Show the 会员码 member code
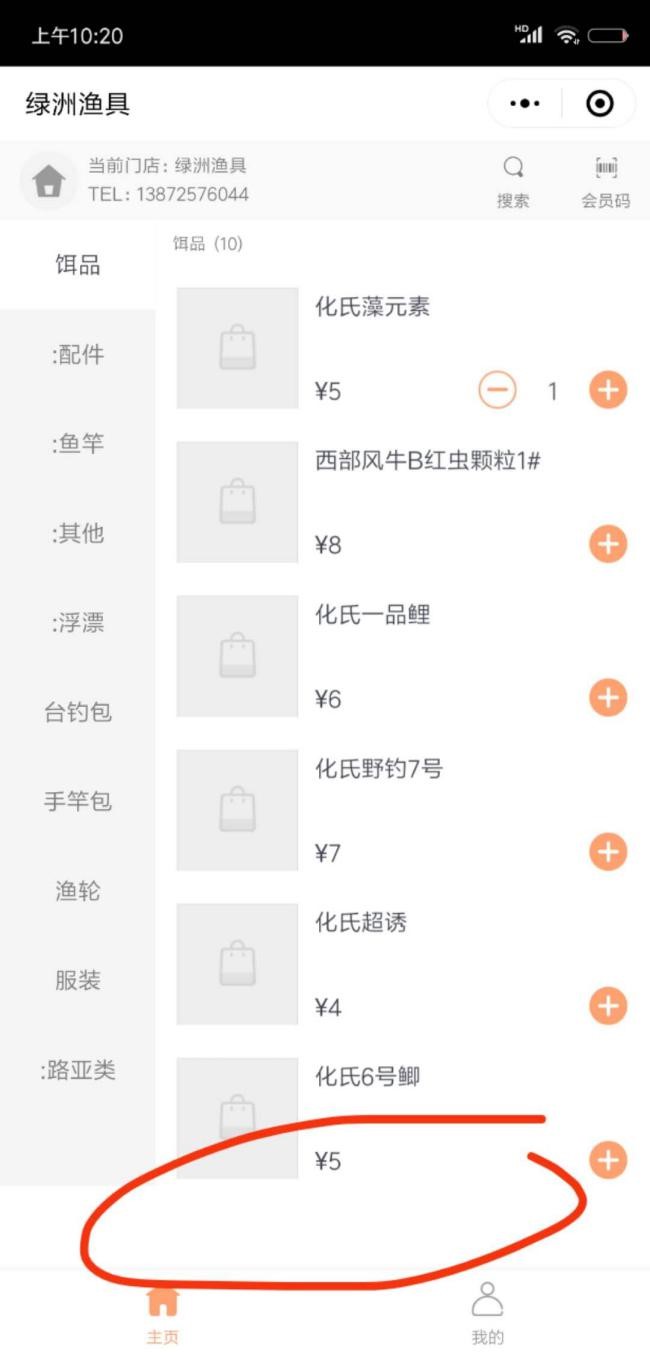Screen dimensions: 650x1354 pos(606,181)
